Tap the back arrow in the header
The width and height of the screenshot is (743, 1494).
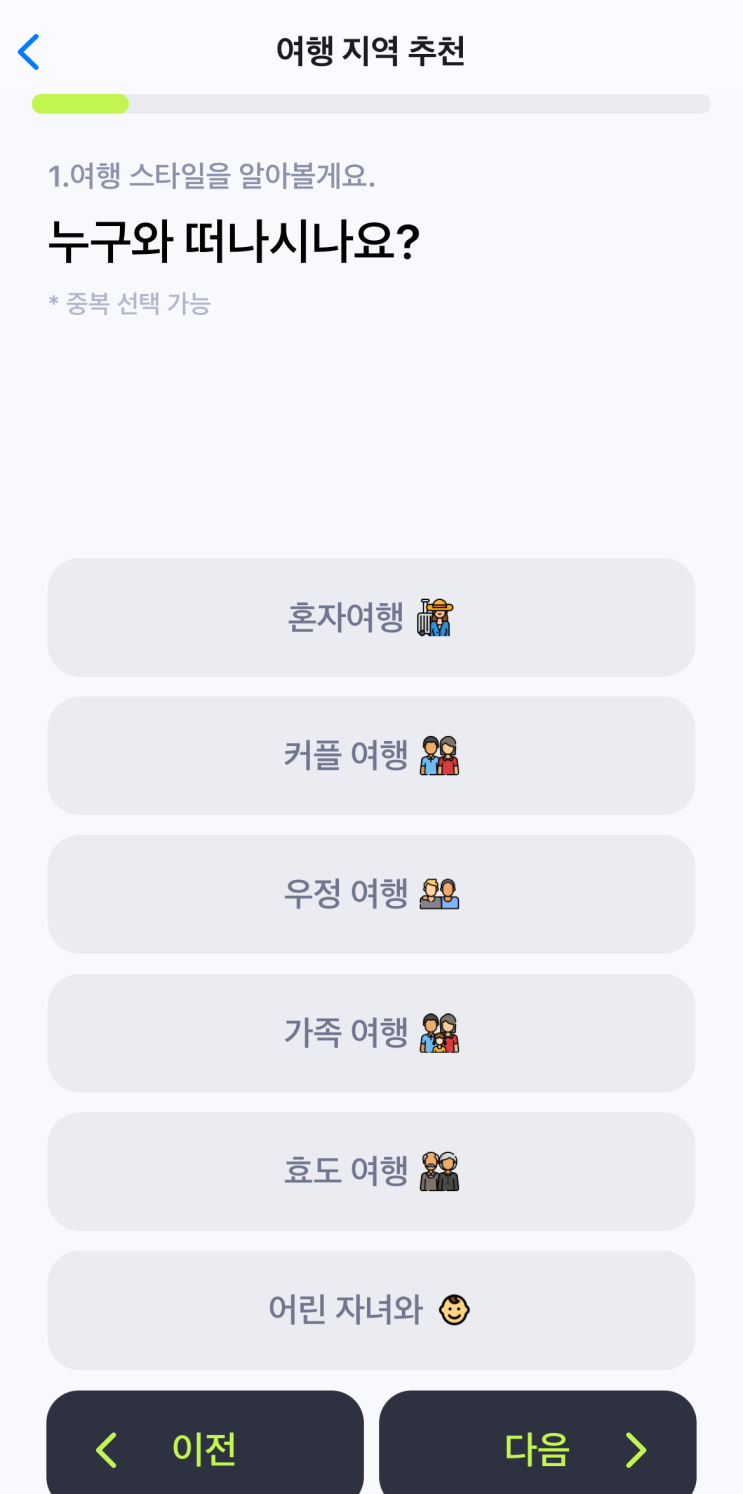point(29,51)
